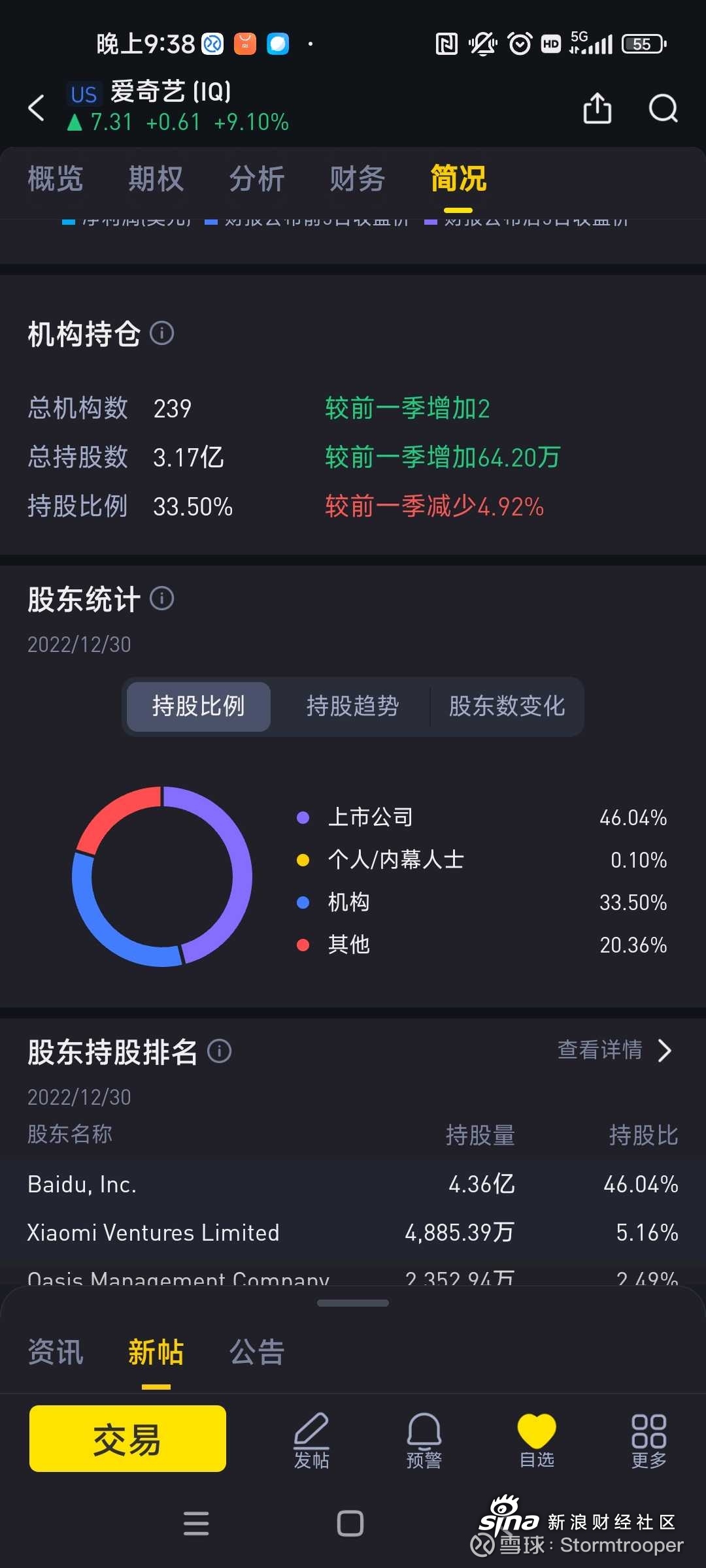The height and width of the screenshot is (1568, 706).
Task: Switch to the 资讯 tab
Action: pos(56,1352)
